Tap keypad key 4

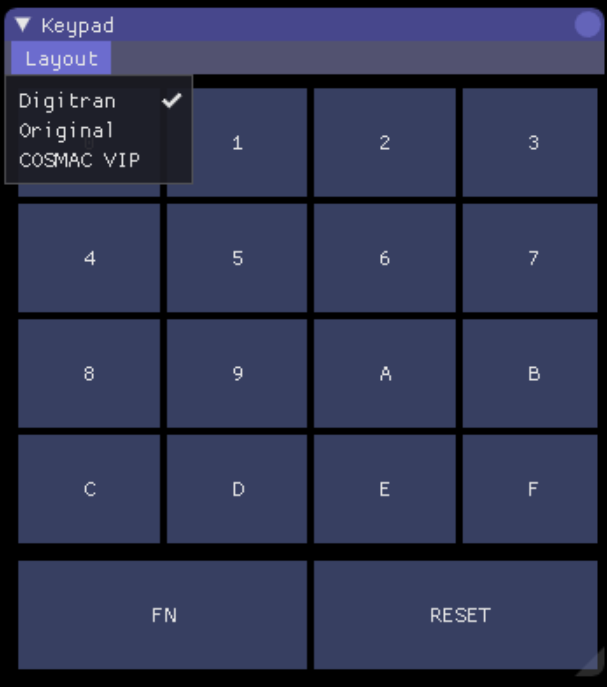pyautogui.click(x=89, y=258)
